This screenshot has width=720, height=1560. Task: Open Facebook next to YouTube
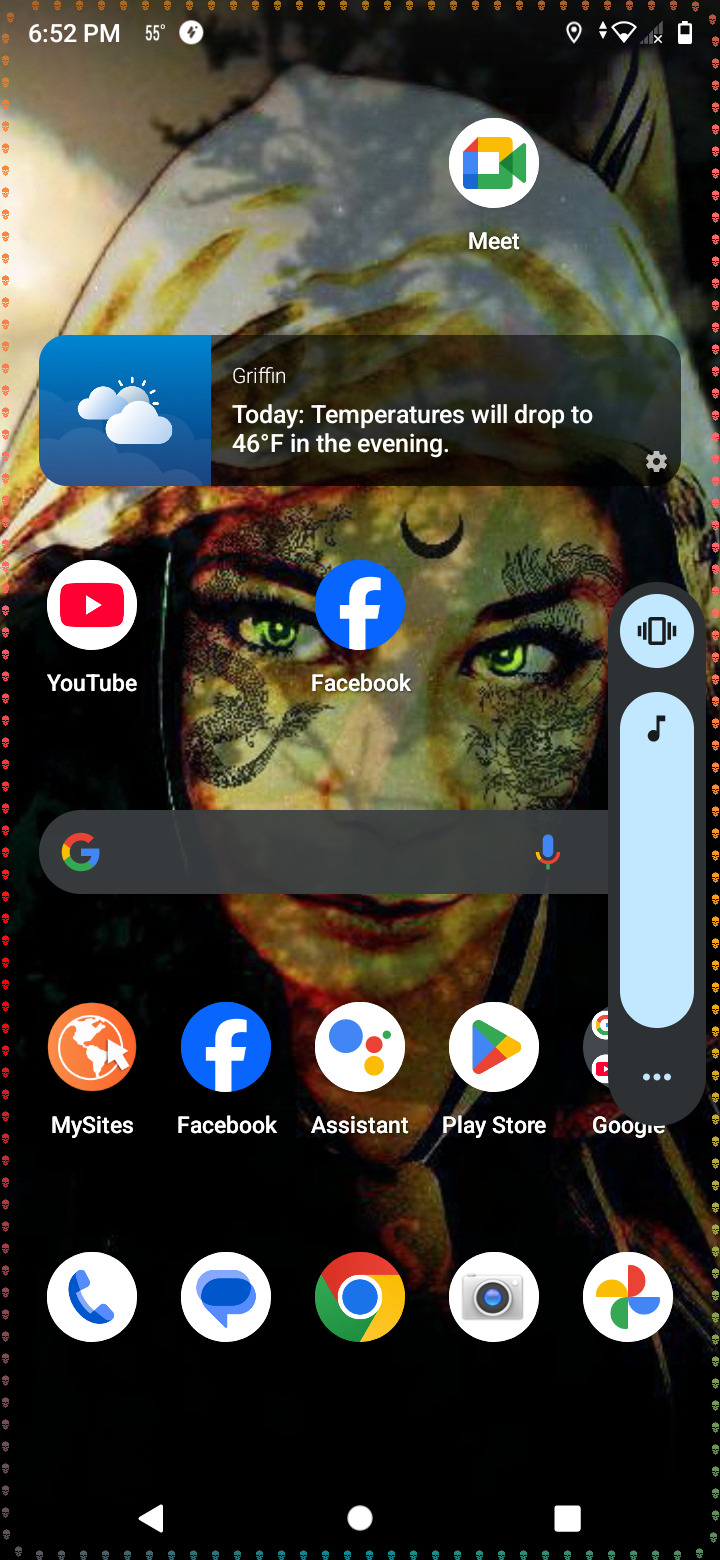click(360, 606)
